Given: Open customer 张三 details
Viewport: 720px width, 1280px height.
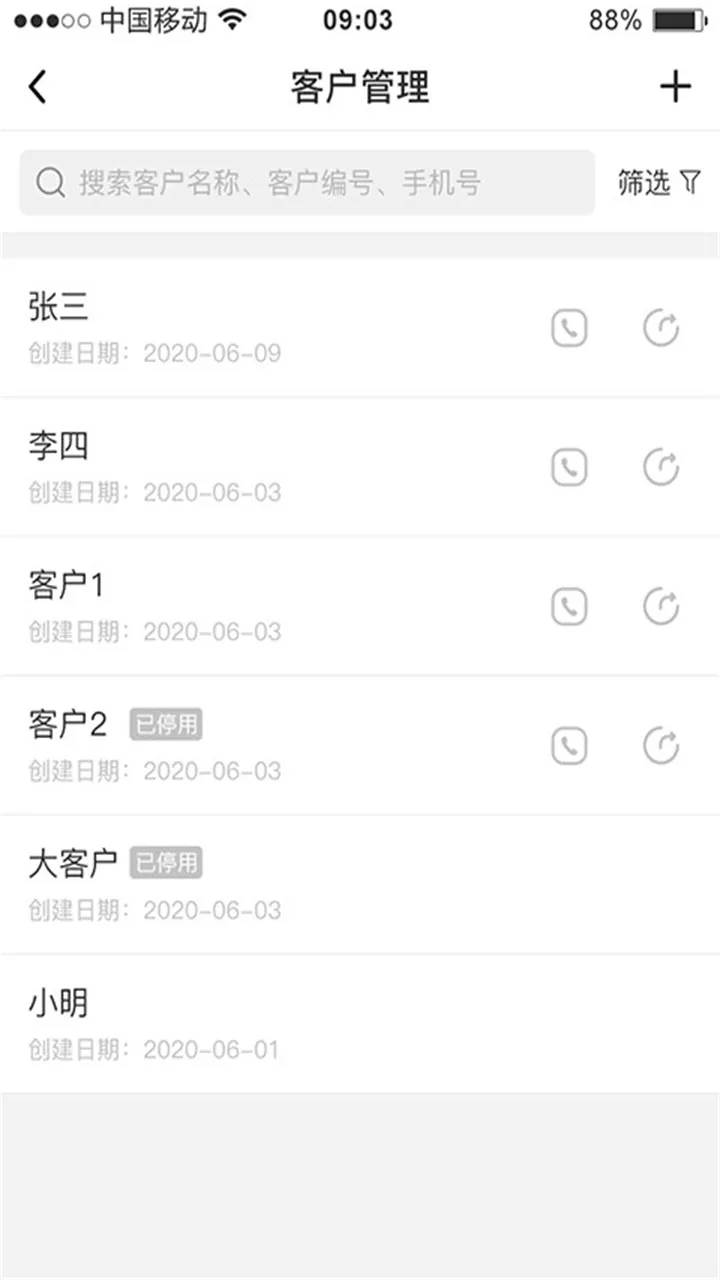Looking at the screenshot, I should point(250,327).
